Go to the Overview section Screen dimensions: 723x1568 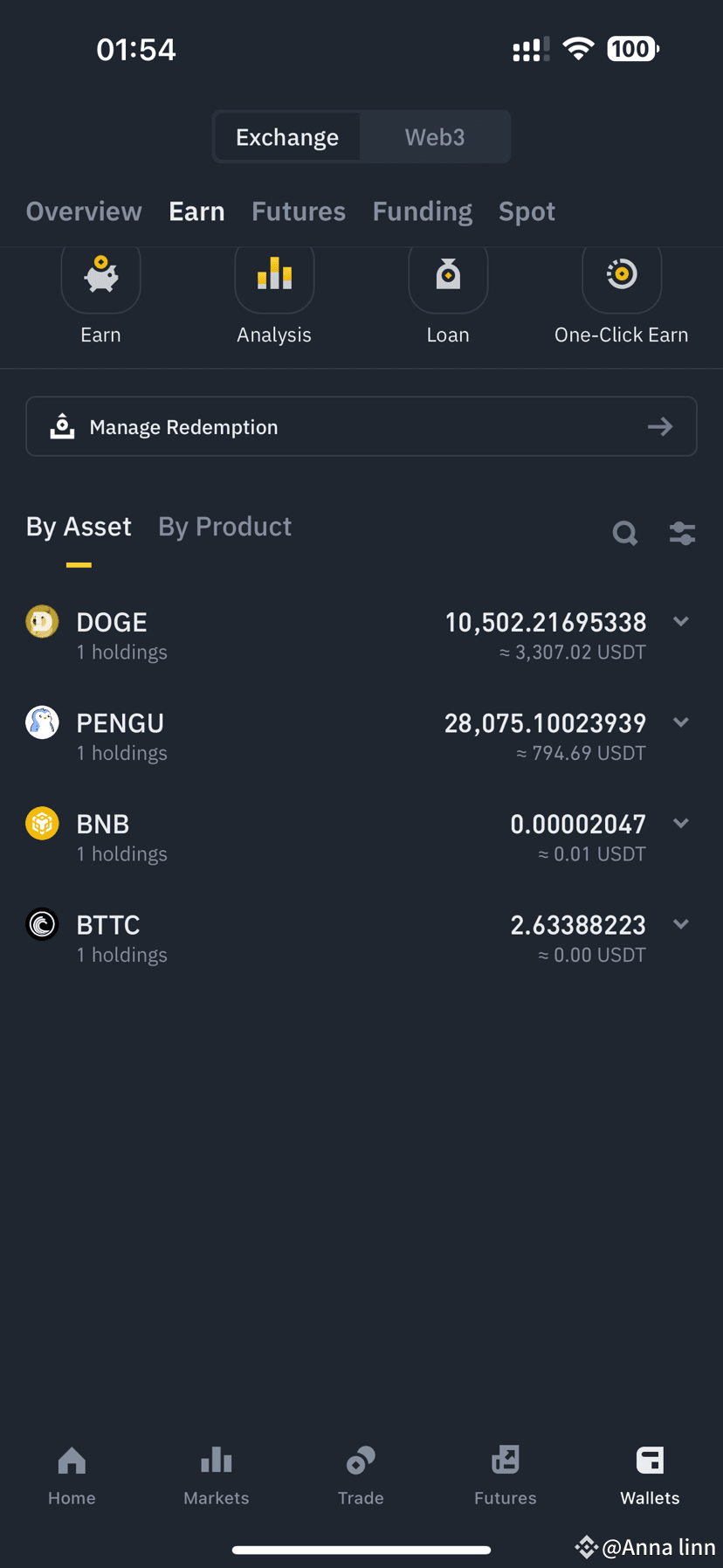click(x=84, y=211)
